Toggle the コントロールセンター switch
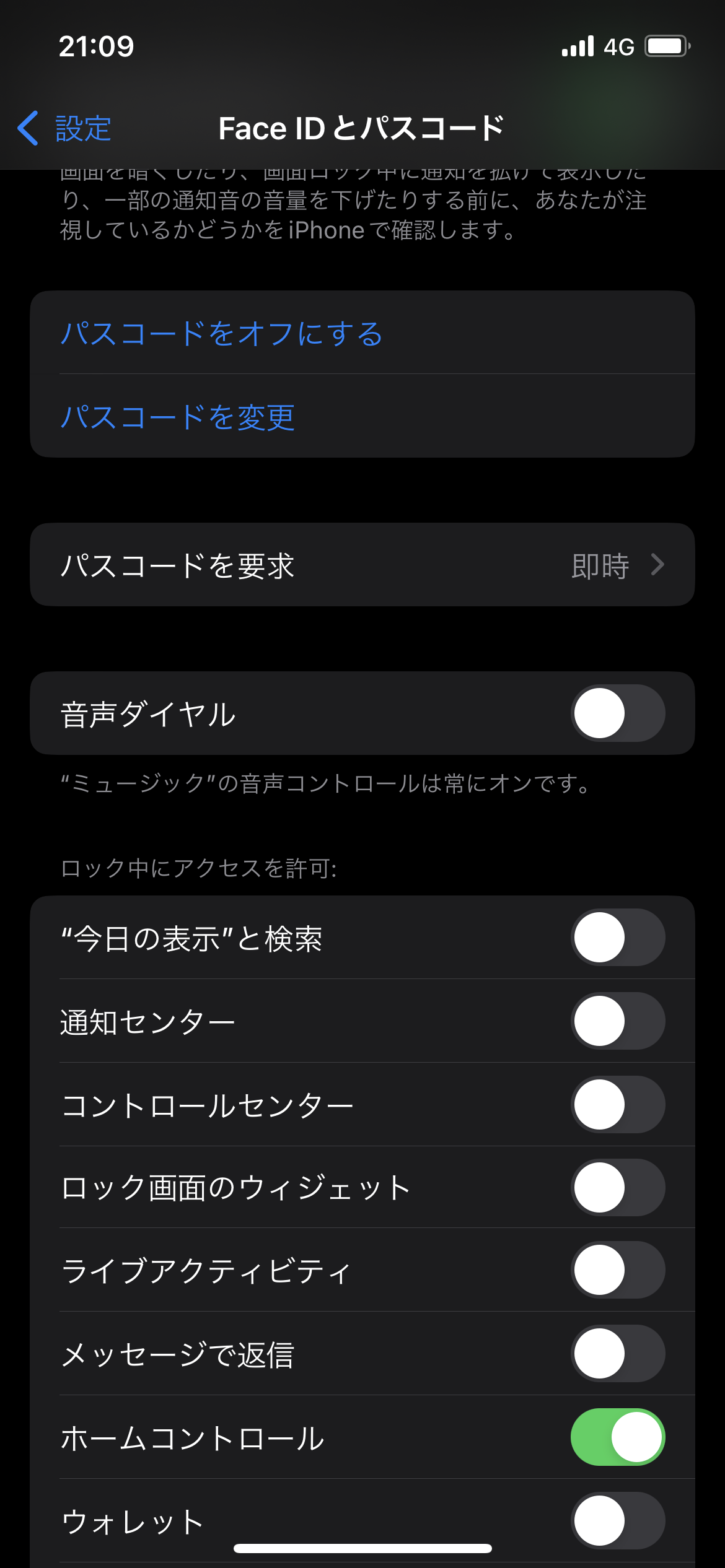This screenshot has width=725, height=1568. coord(617,1105)
